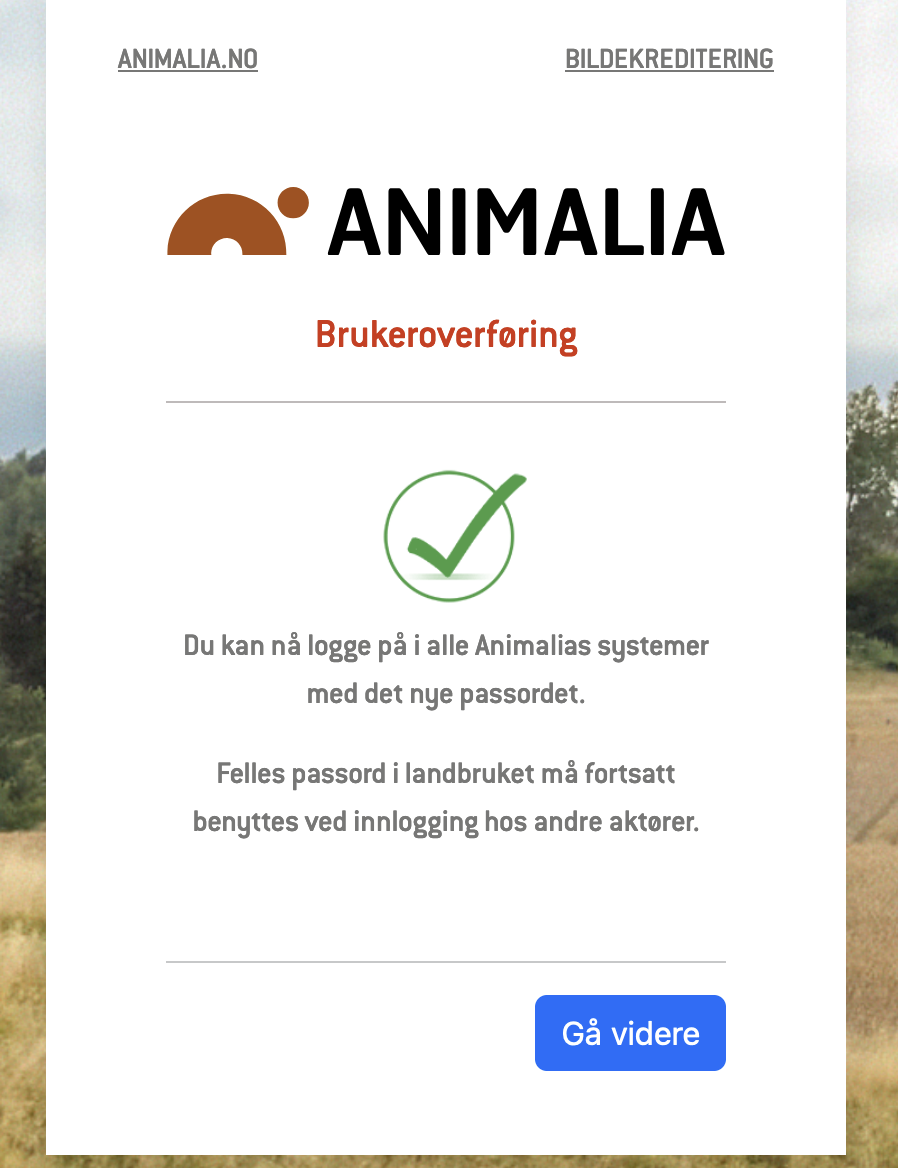The image size is (898, 1168).
Task: Open the BILDEKREDITERING link
Action: tap(669, 59)
